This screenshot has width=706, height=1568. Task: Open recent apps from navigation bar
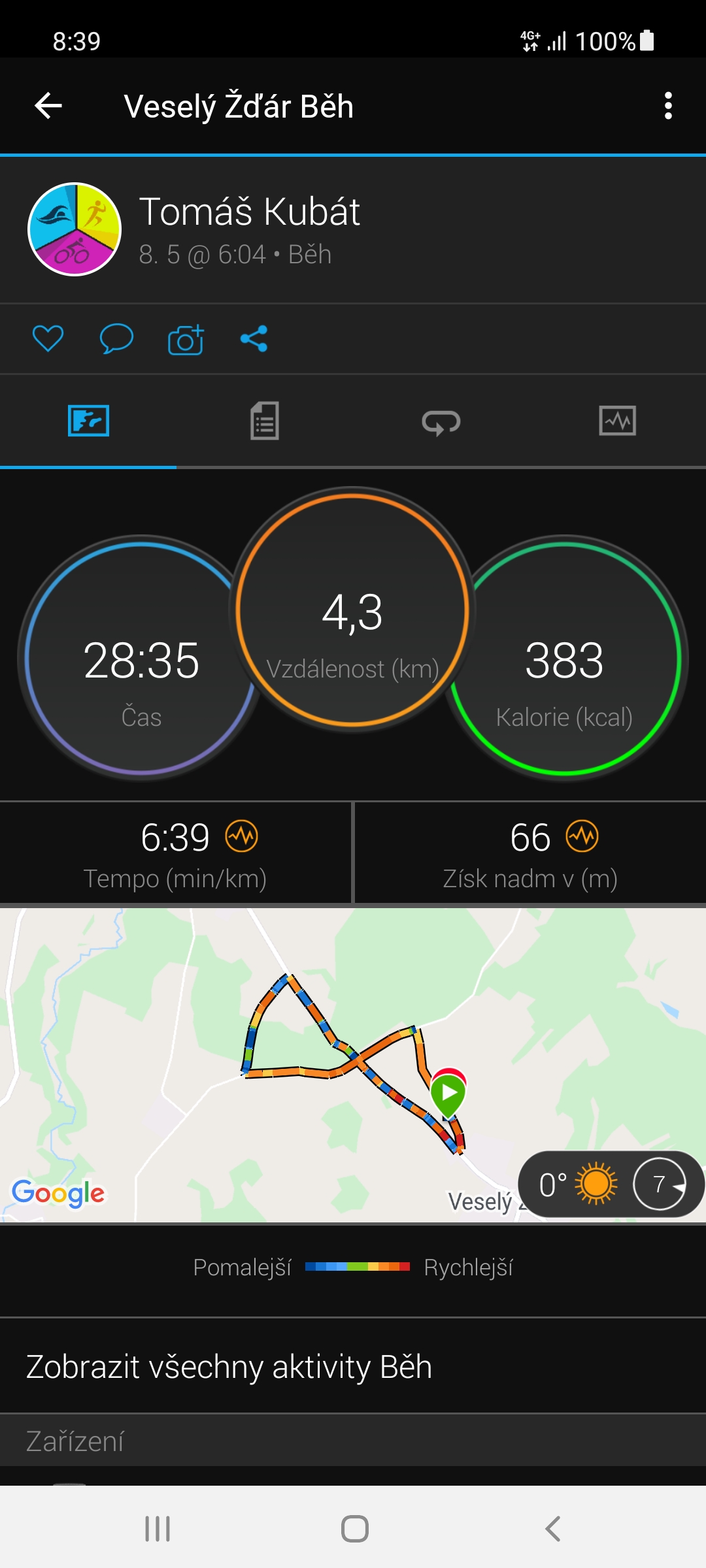coord(158,1529)
